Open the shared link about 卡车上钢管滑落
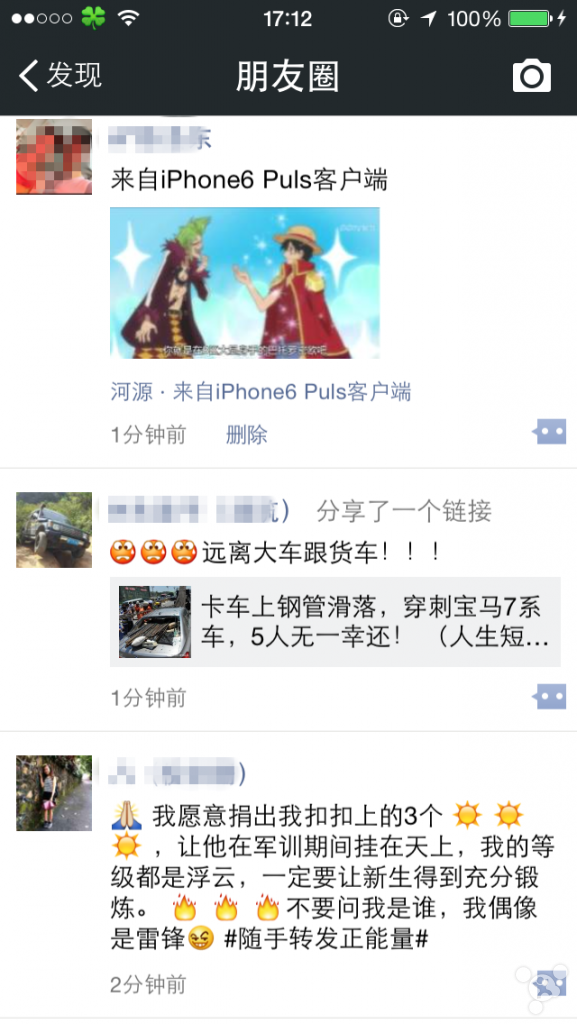Viewport: 577px width, 1024px height. tap(335, 622)
